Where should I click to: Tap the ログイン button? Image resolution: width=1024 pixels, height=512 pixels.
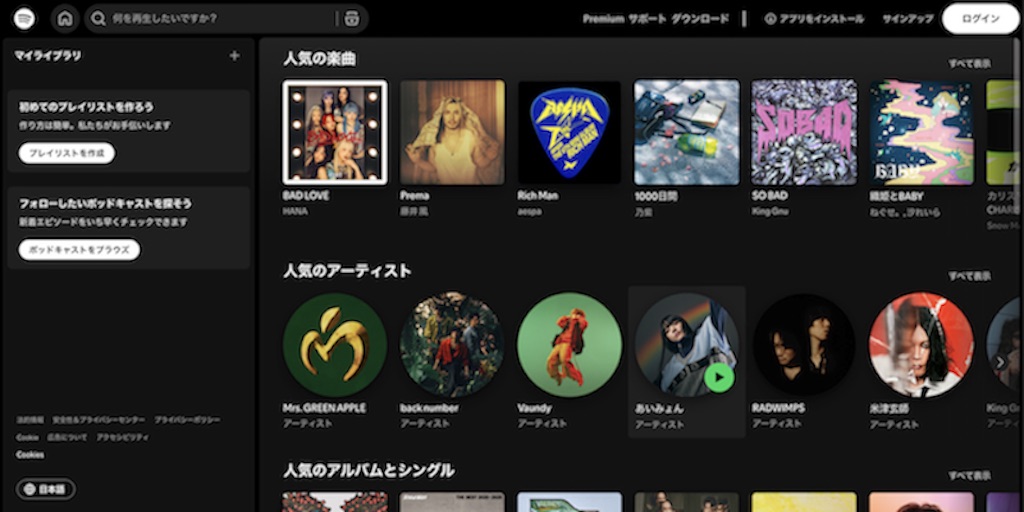pos(978,18)
